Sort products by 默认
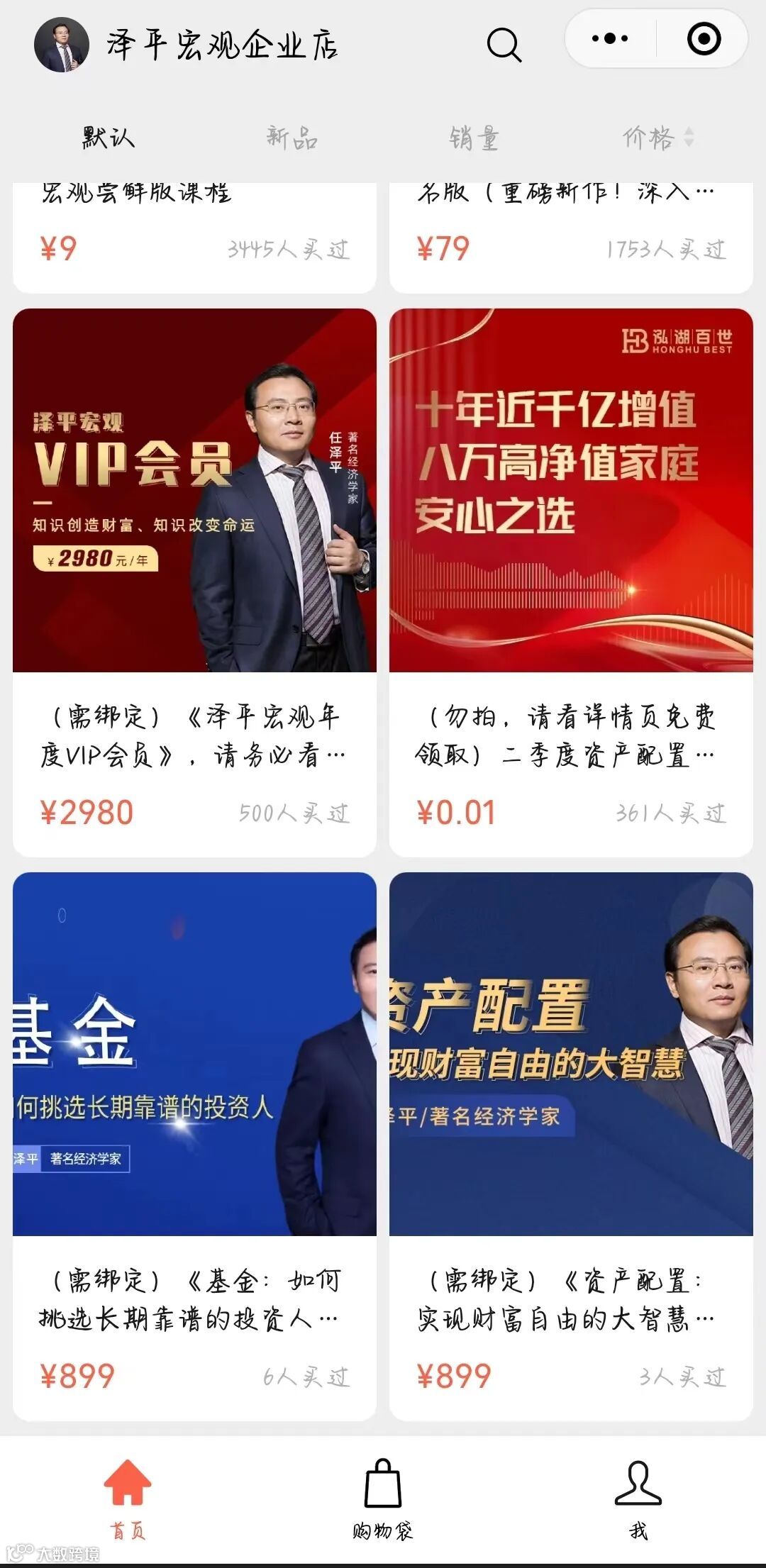 (108, 137)
